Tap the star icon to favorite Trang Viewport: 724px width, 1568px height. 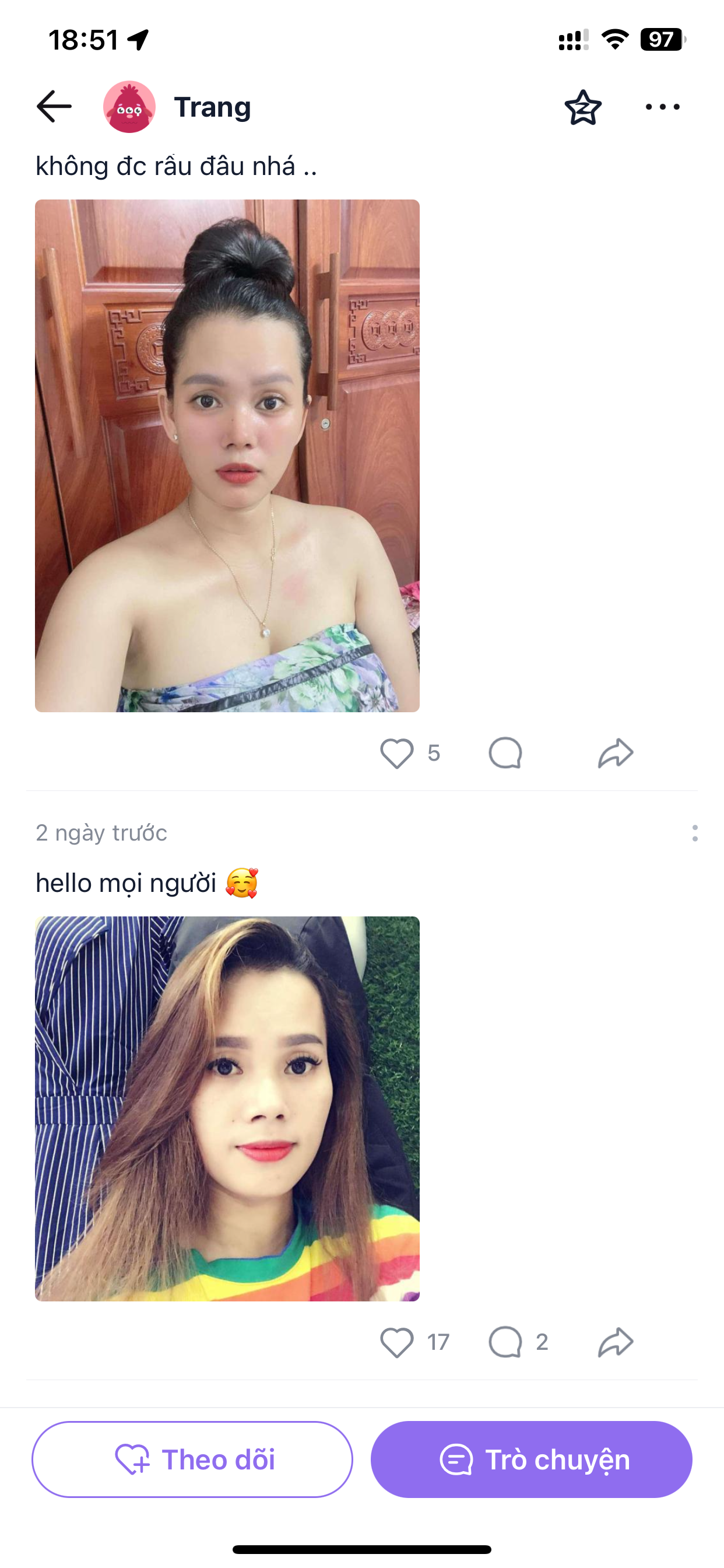pyautogui.click(x=583, y=107)
